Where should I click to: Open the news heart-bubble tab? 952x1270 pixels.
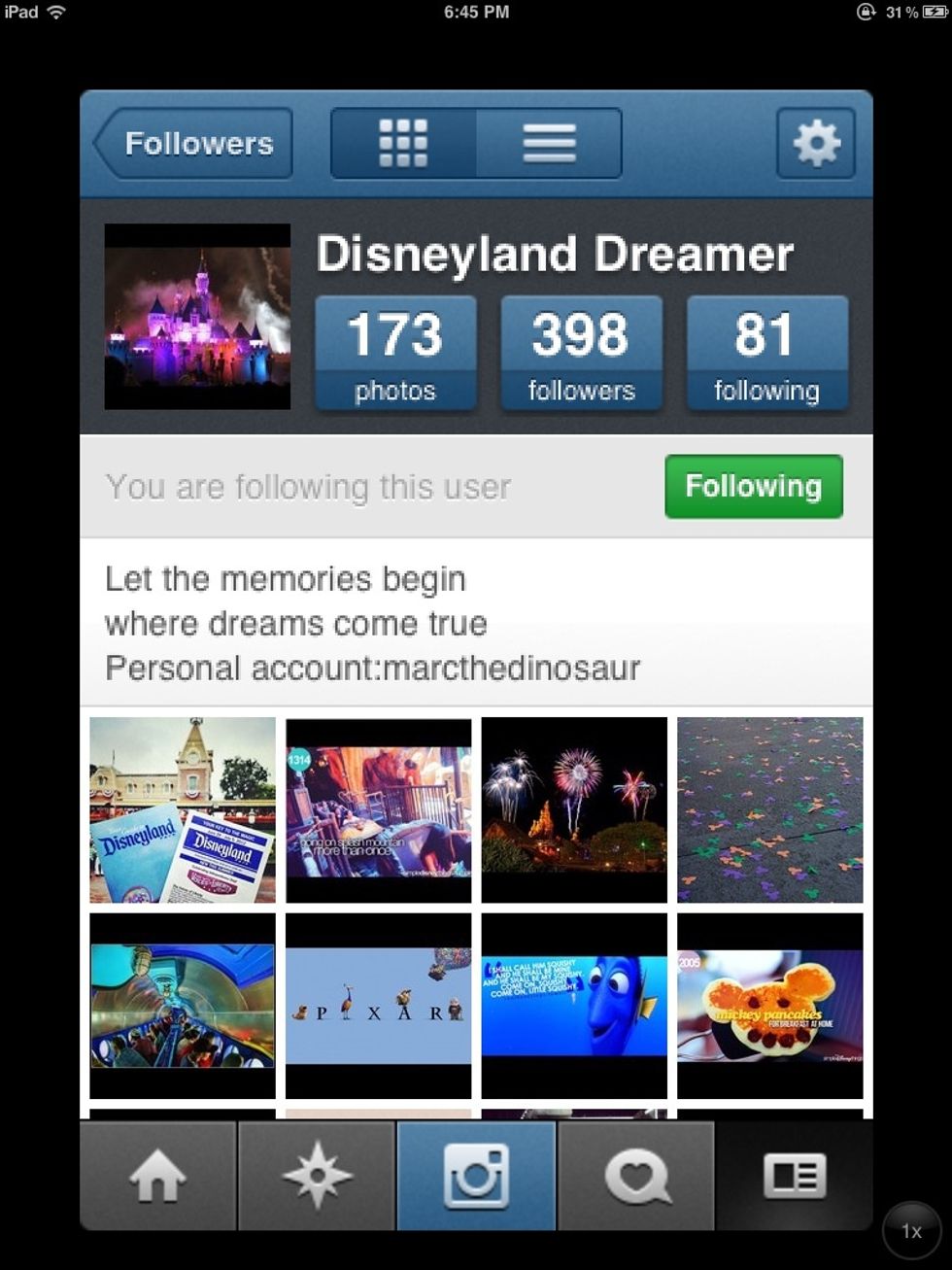[636, 1177]
